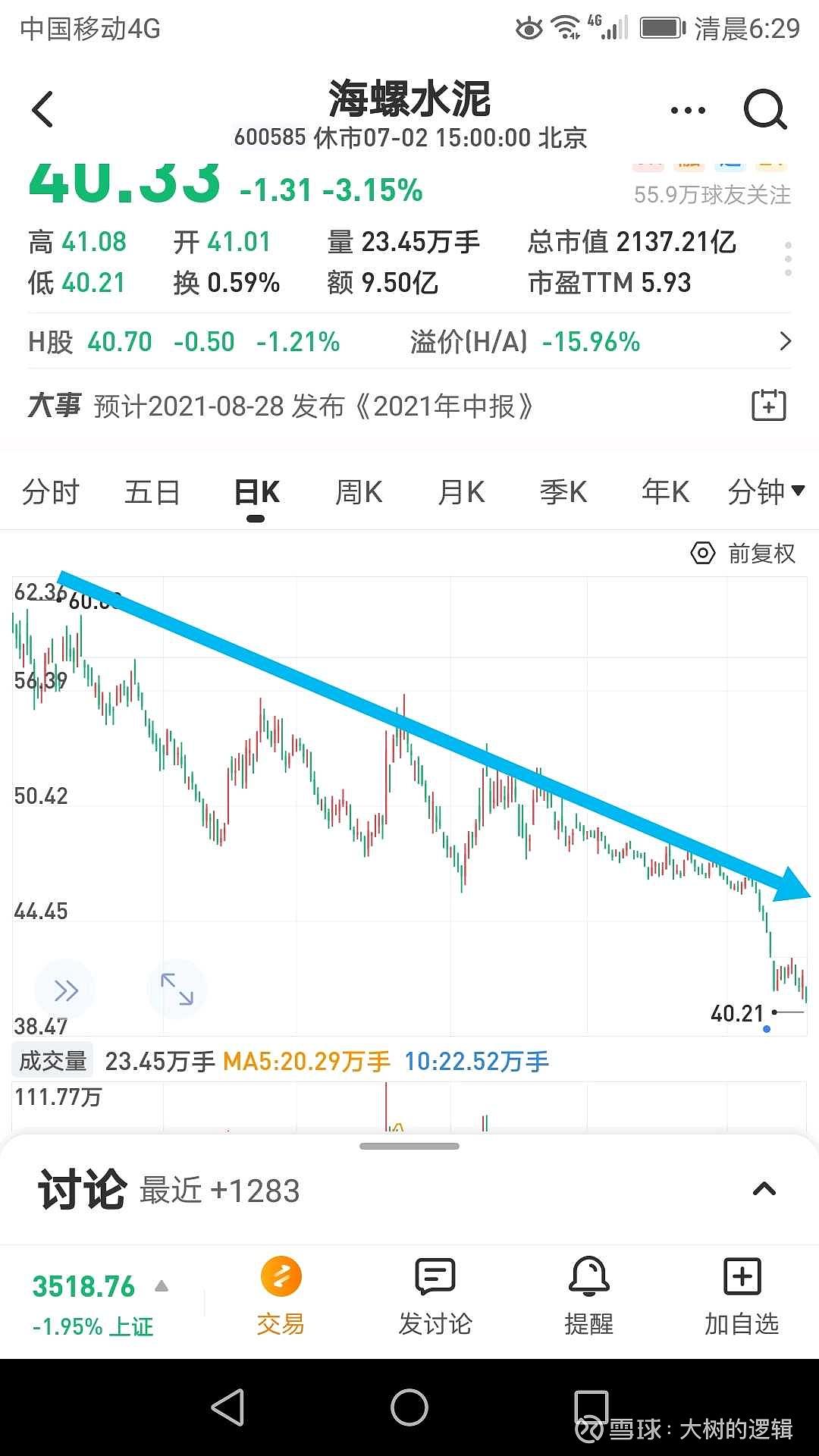
Task: Open the 分钟 interval dropdown
Action: (764, 492)
